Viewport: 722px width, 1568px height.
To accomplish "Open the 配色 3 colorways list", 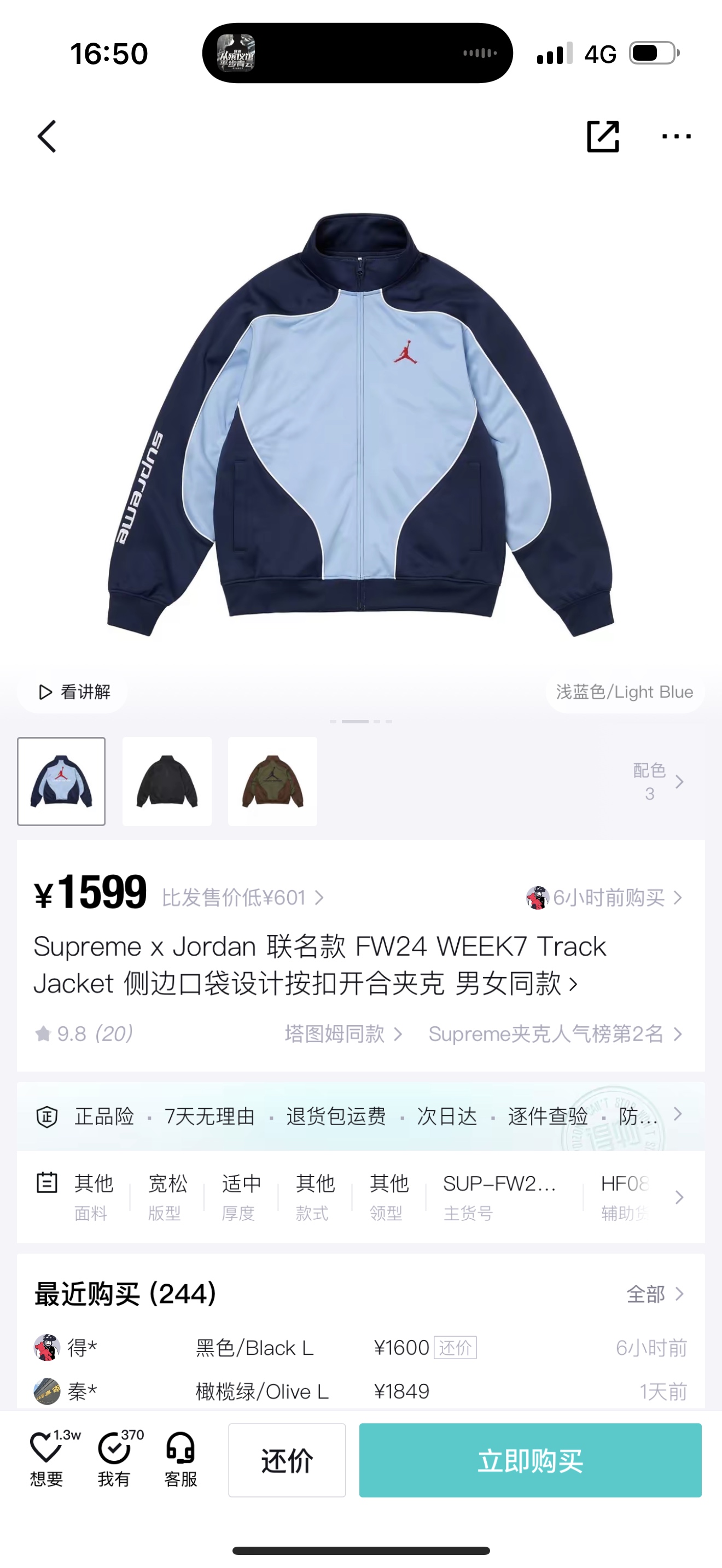I will tap(659, 782).
